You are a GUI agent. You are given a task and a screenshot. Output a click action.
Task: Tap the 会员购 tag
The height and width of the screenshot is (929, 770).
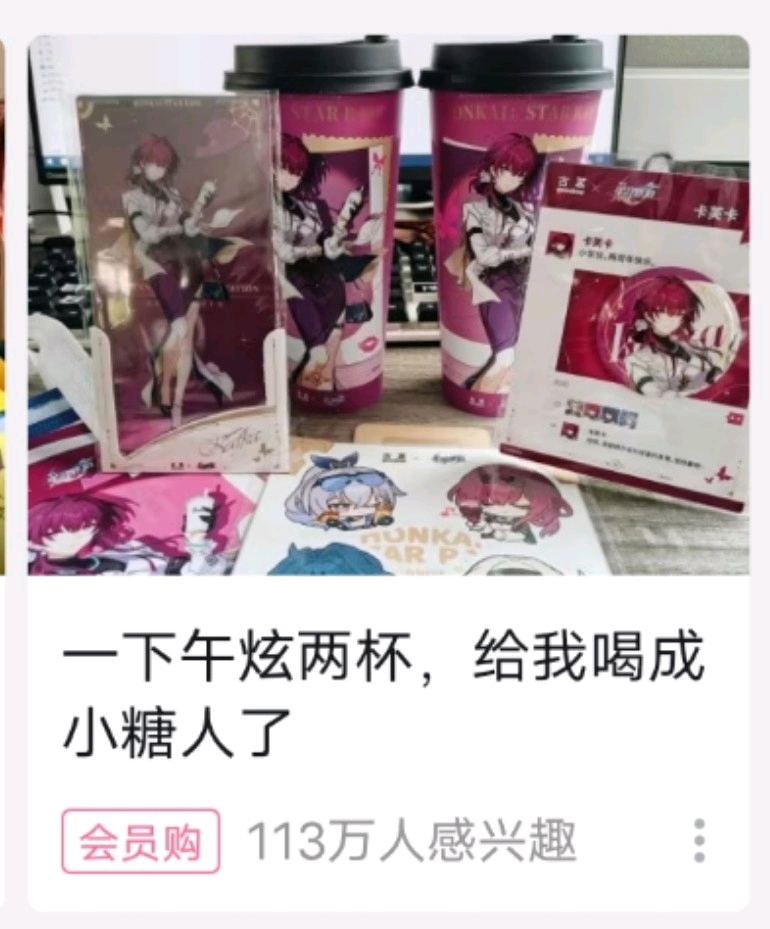point(141,841)
